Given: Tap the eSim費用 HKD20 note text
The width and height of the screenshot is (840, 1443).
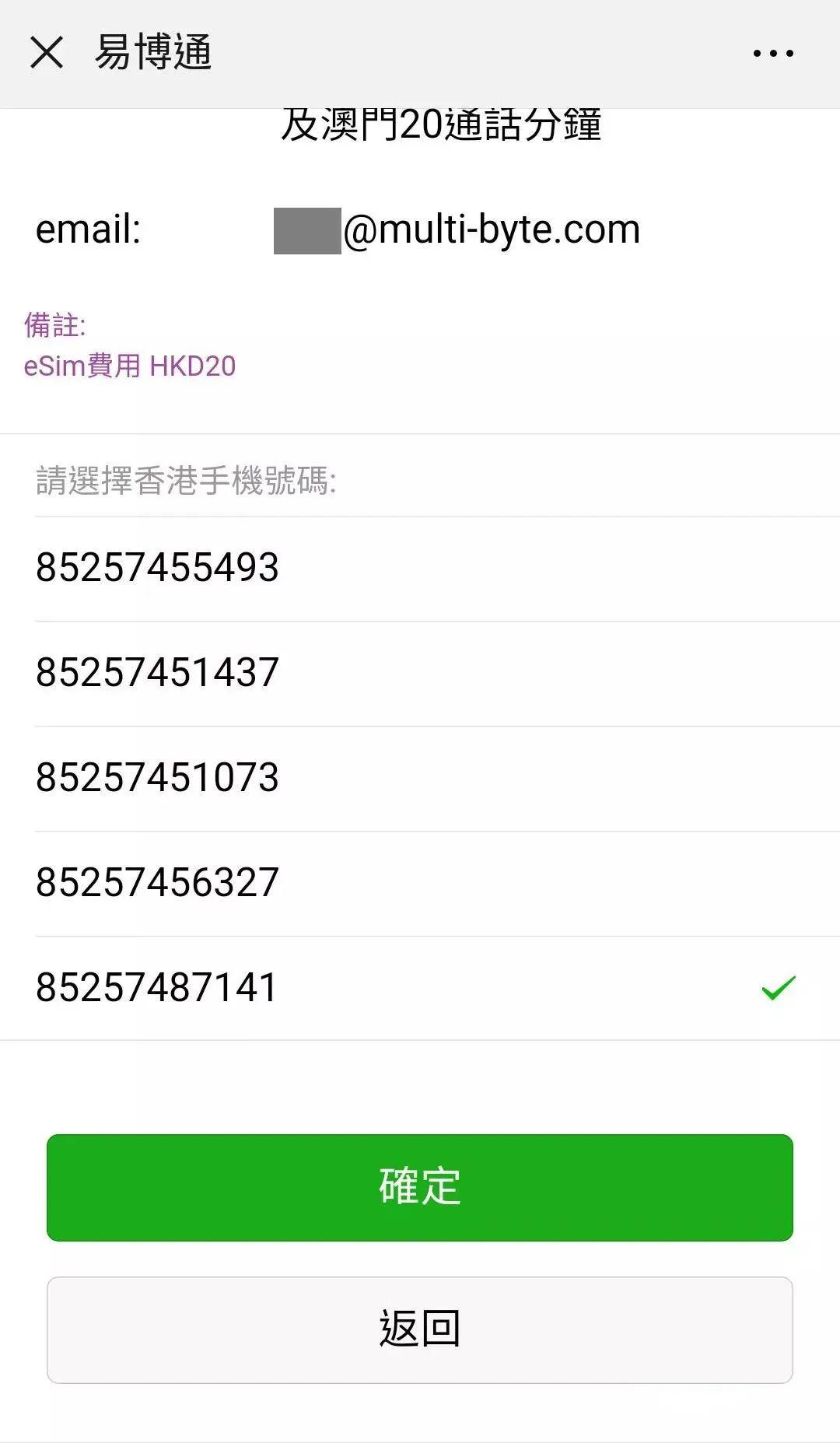Looking at the screenshot, I should pos(132,364).
